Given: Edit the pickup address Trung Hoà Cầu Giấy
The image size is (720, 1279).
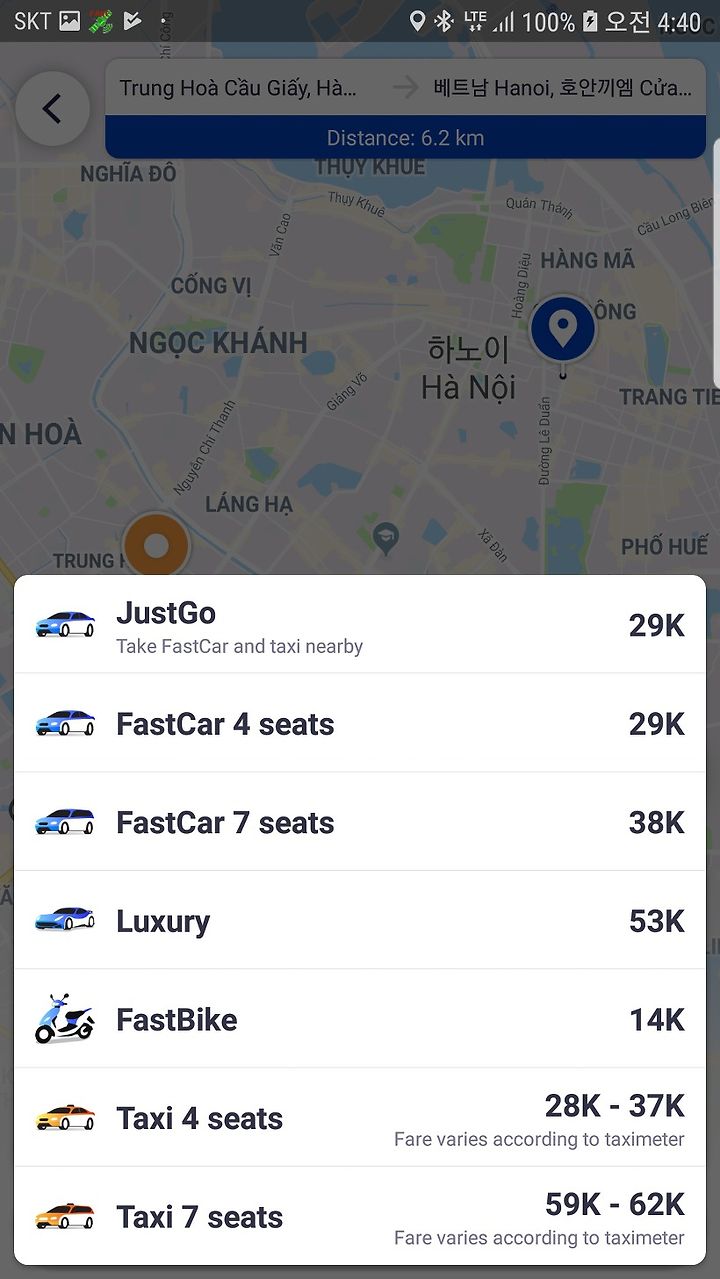Looking at the screenshot, I should 238,88.
